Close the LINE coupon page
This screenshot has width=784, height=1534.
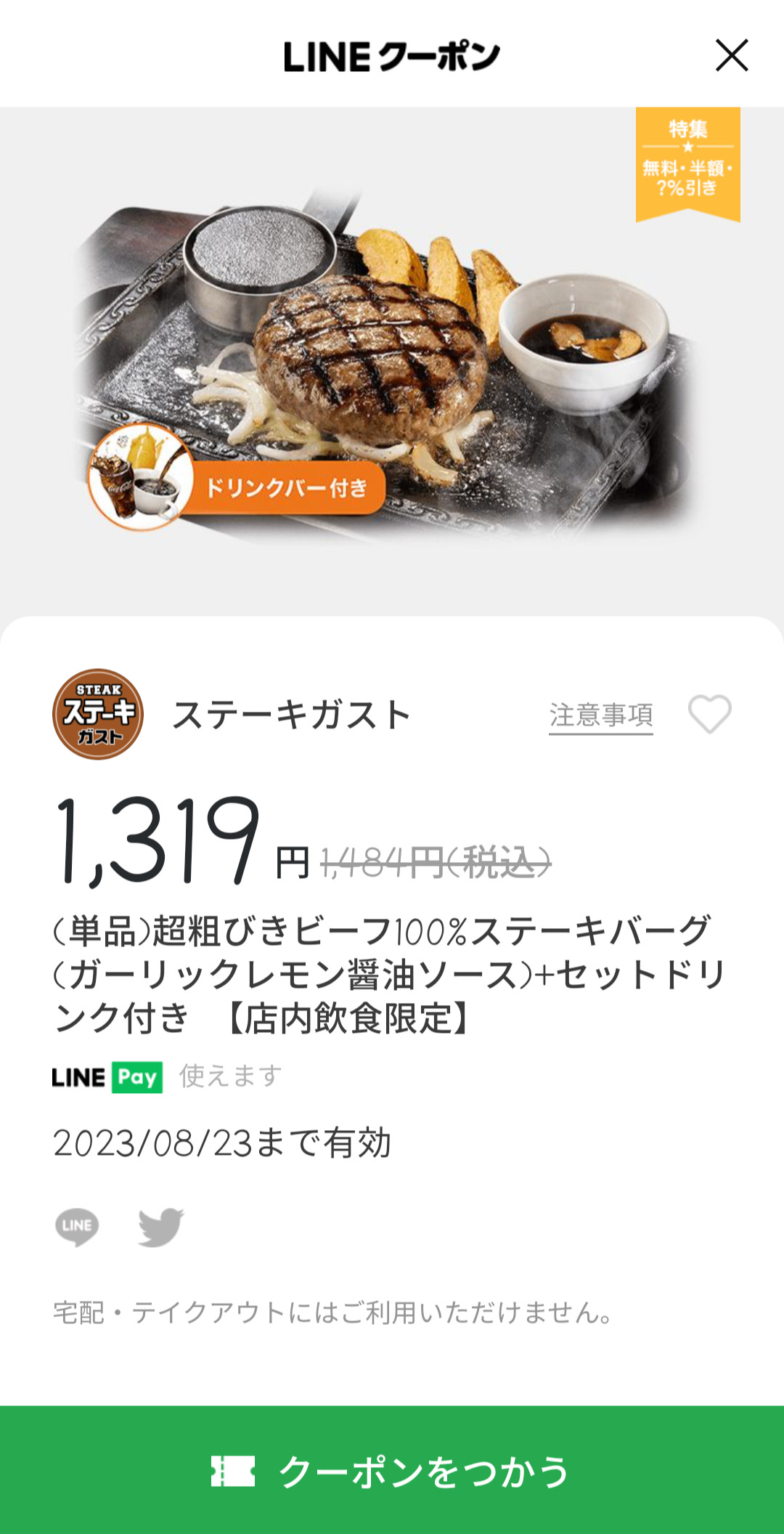(731, 56)
